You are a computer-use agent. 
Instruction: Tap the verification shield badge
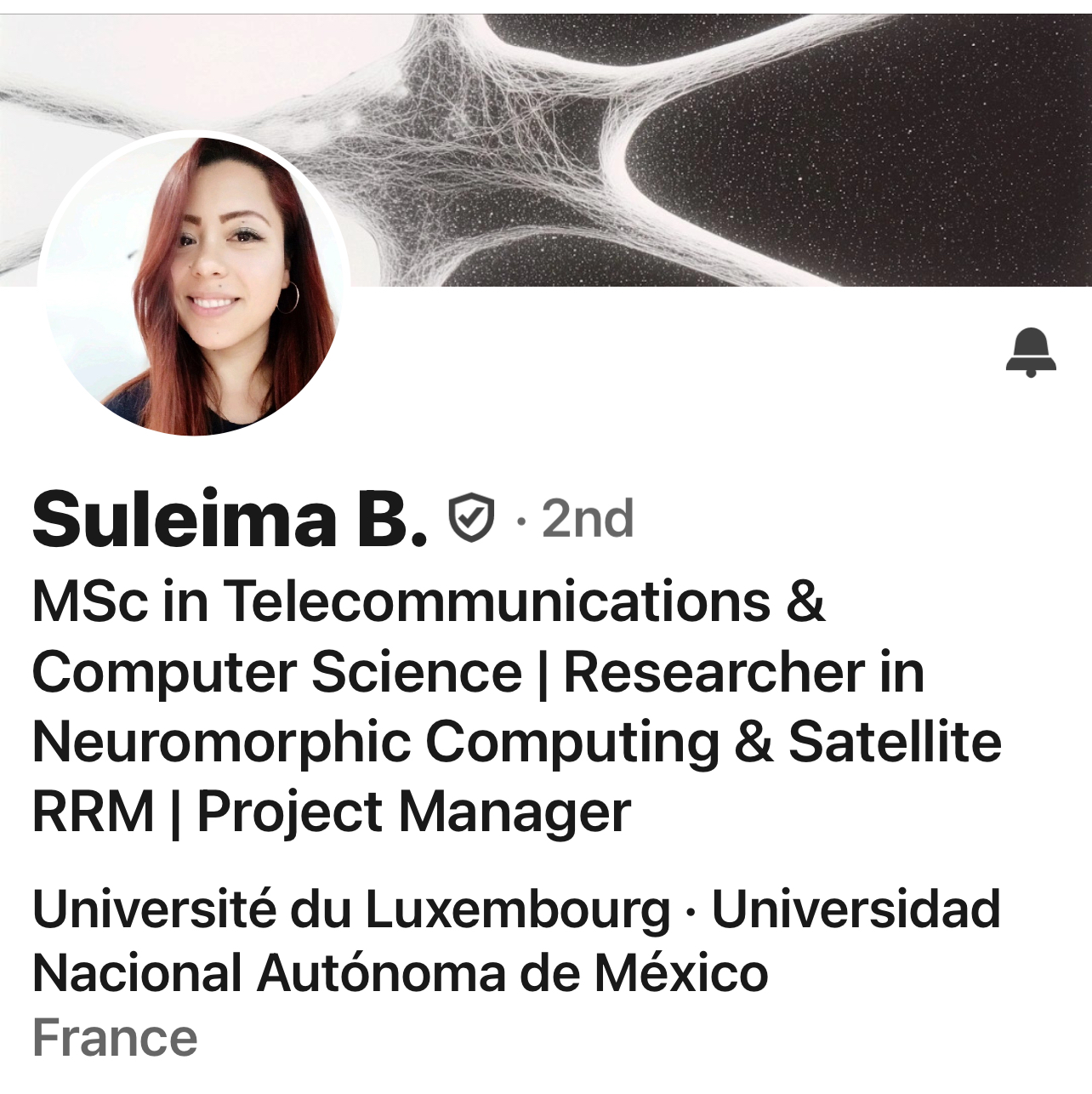(471, 517)
